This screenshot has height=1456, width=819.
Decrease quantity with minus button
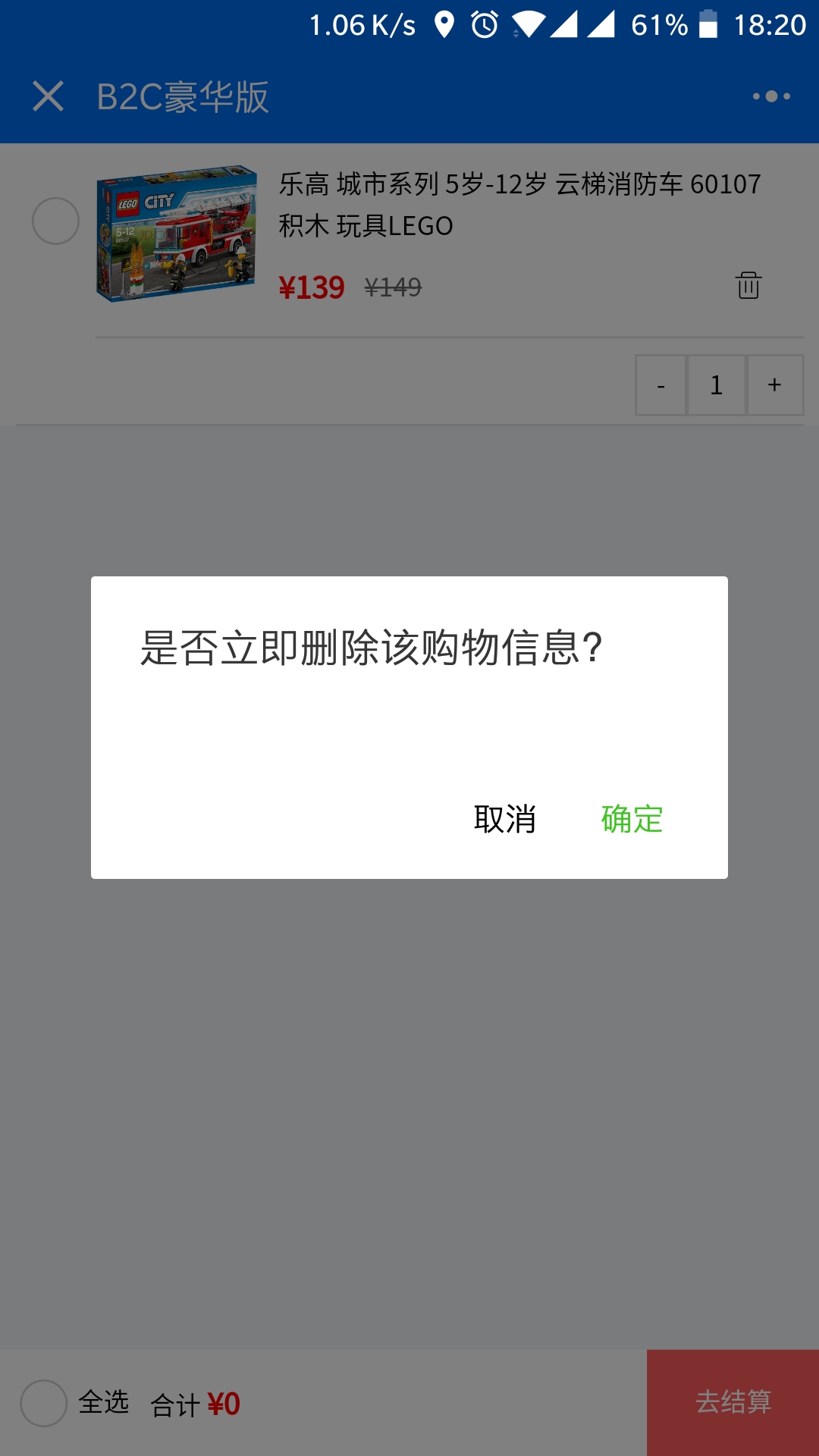pos(661,385)
